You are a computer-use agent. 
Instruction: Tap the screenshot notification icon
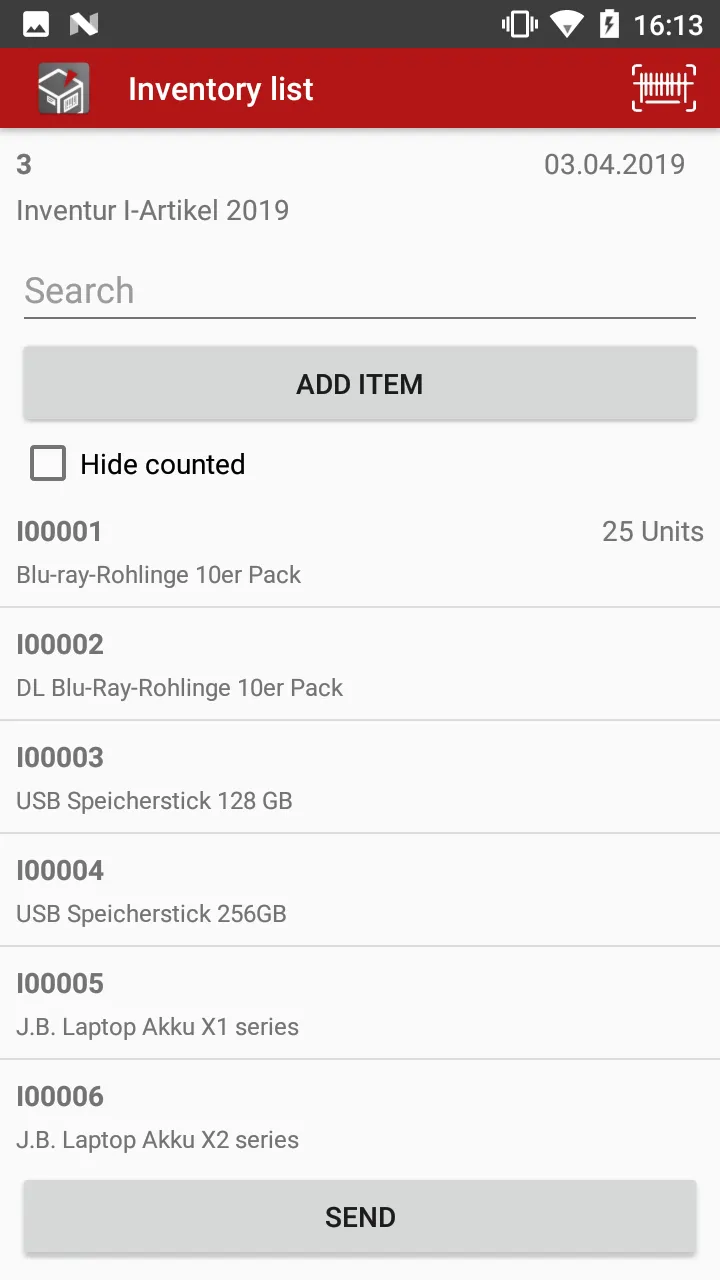(x=36, y=24)
